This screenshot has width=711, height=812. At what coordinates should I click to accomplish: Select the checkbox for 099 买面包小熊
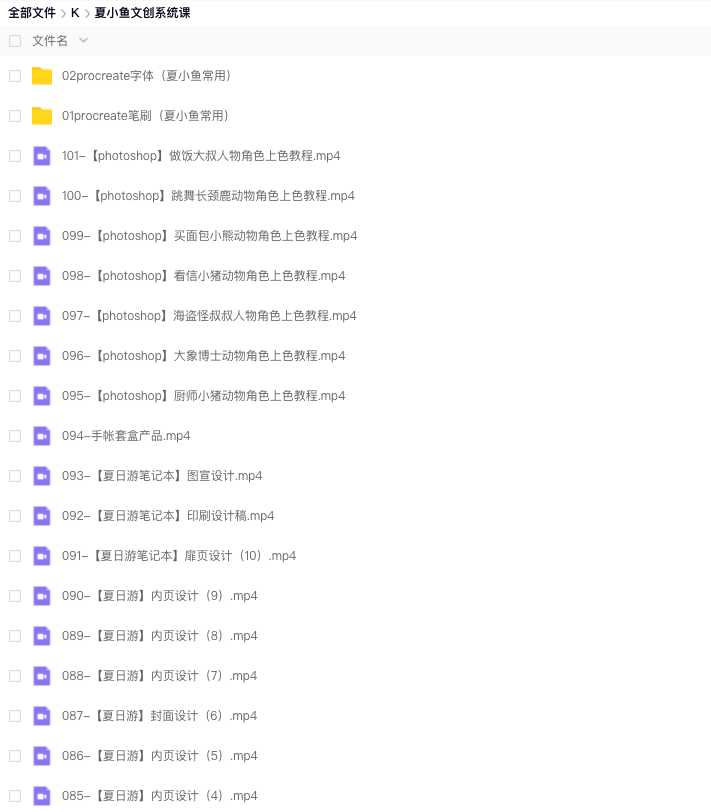click(15, 236)
